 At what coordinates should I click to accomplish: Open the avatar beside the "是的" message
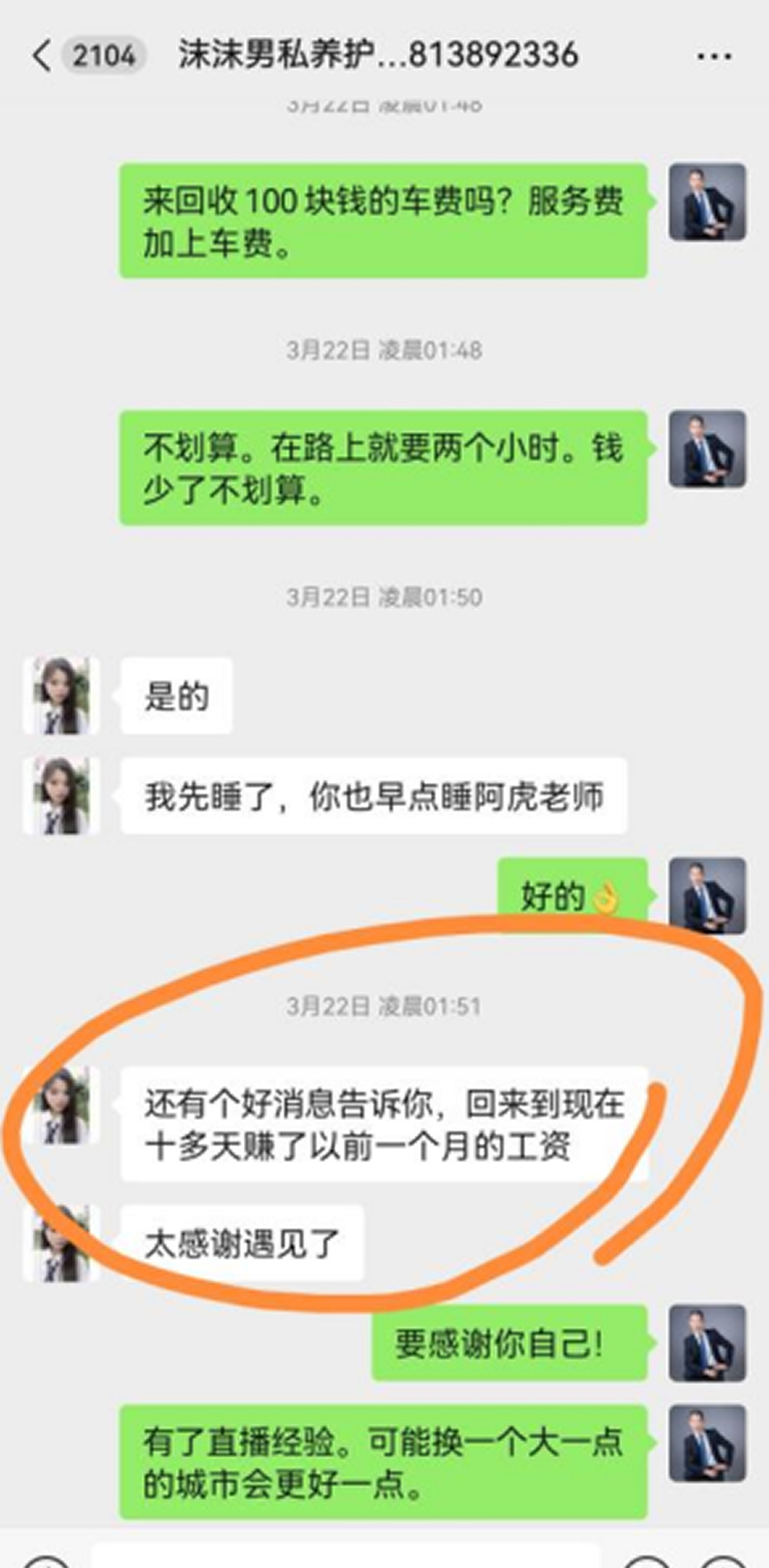coord(61,695)
